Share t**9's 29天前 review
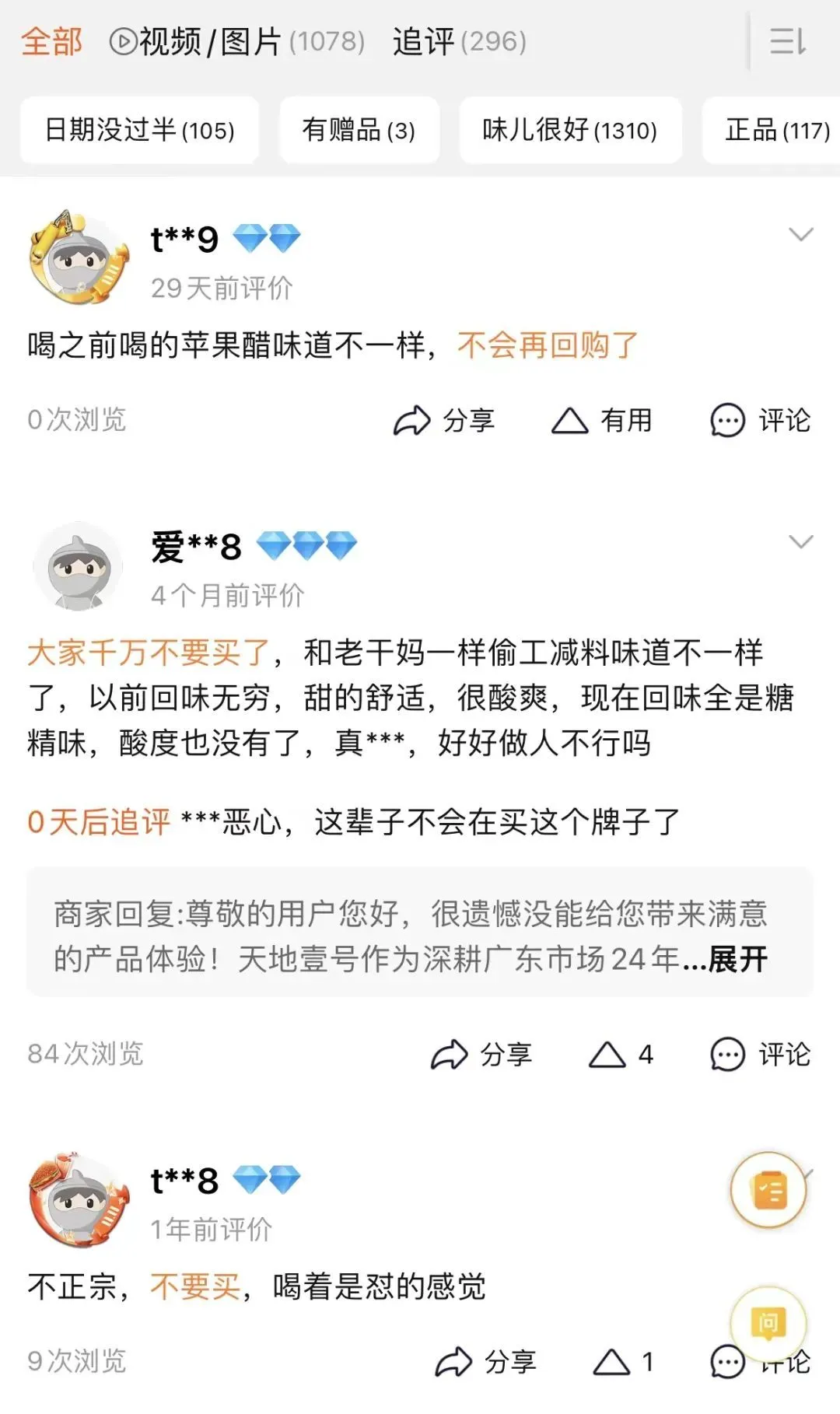The width and height of the screenshot is (840, 1414). 444,421
